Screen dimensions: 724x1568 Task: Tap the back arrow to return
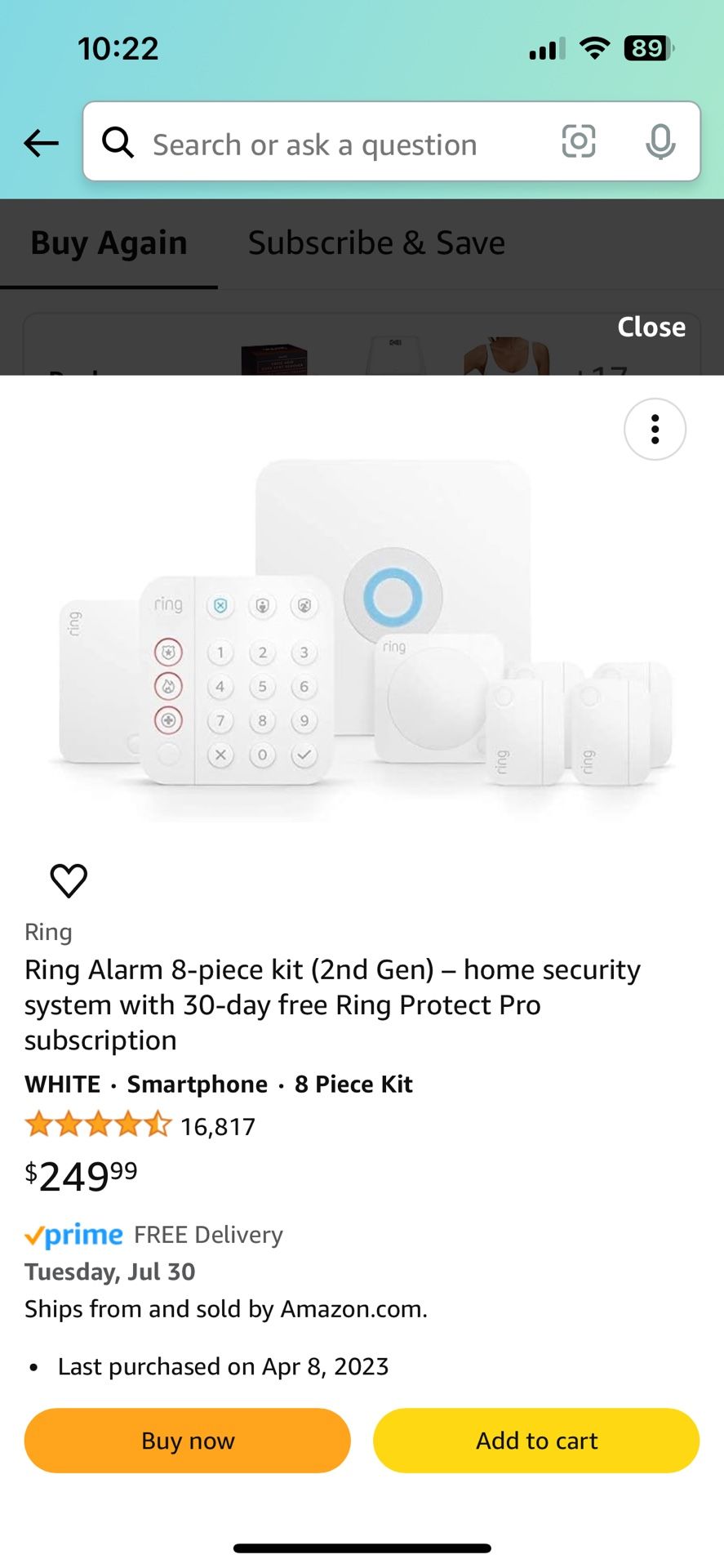point(41,143)
